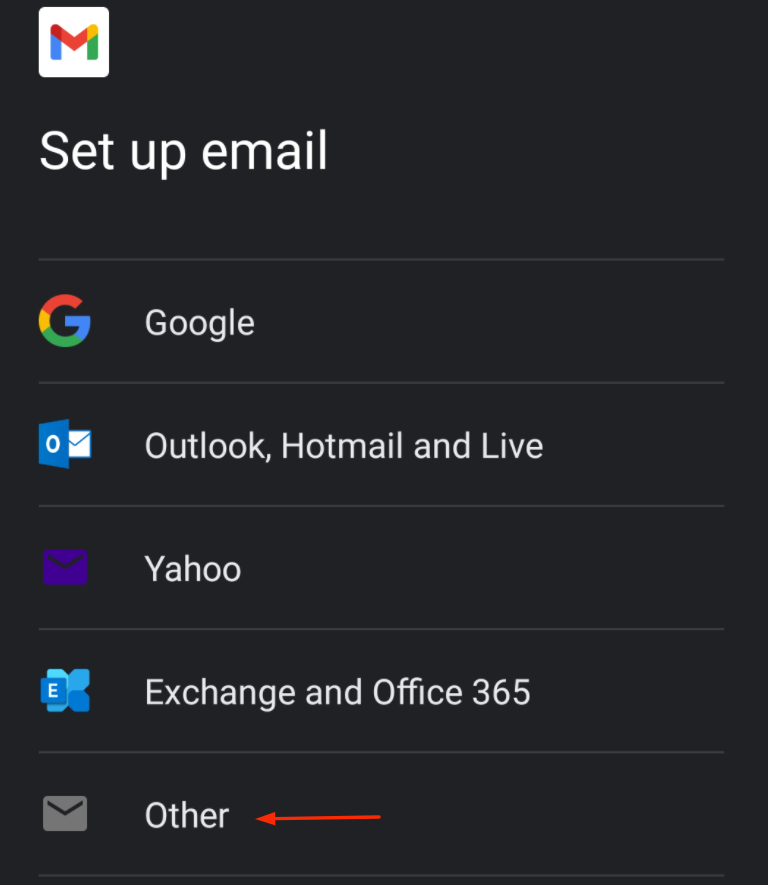Choose Outlook, Hotmail and Live
This screenshot has height=885, width=768.
coord(343,445)
